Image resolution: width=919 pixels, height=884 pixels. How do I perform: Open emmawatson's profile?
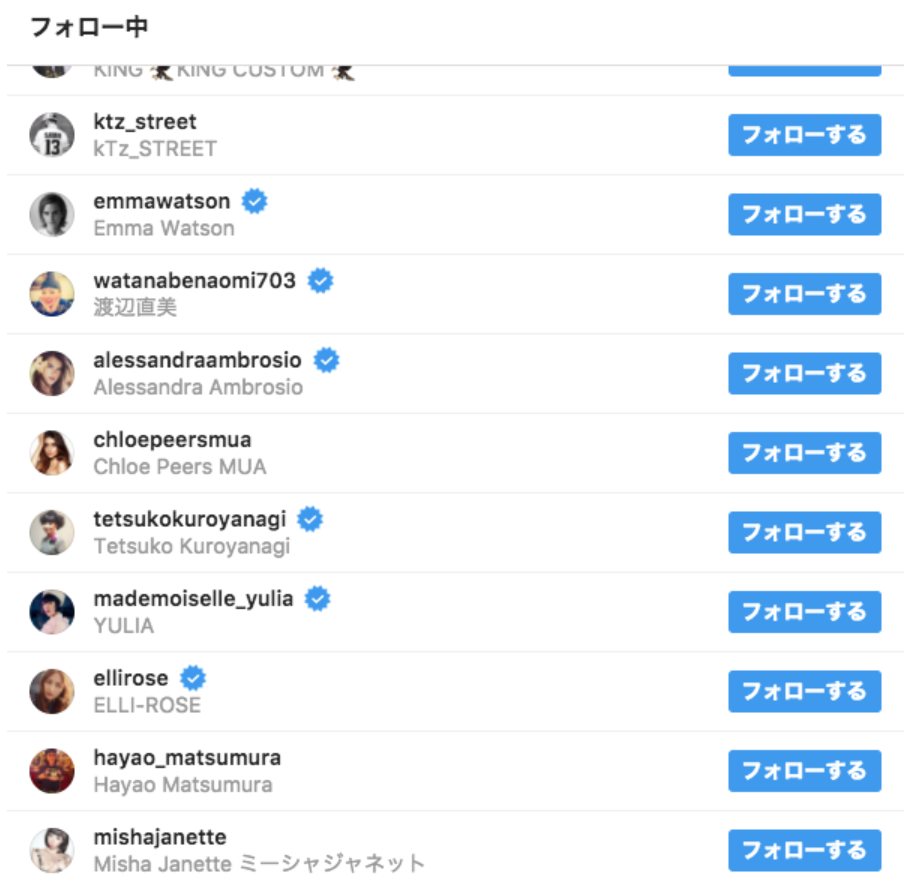161,201
